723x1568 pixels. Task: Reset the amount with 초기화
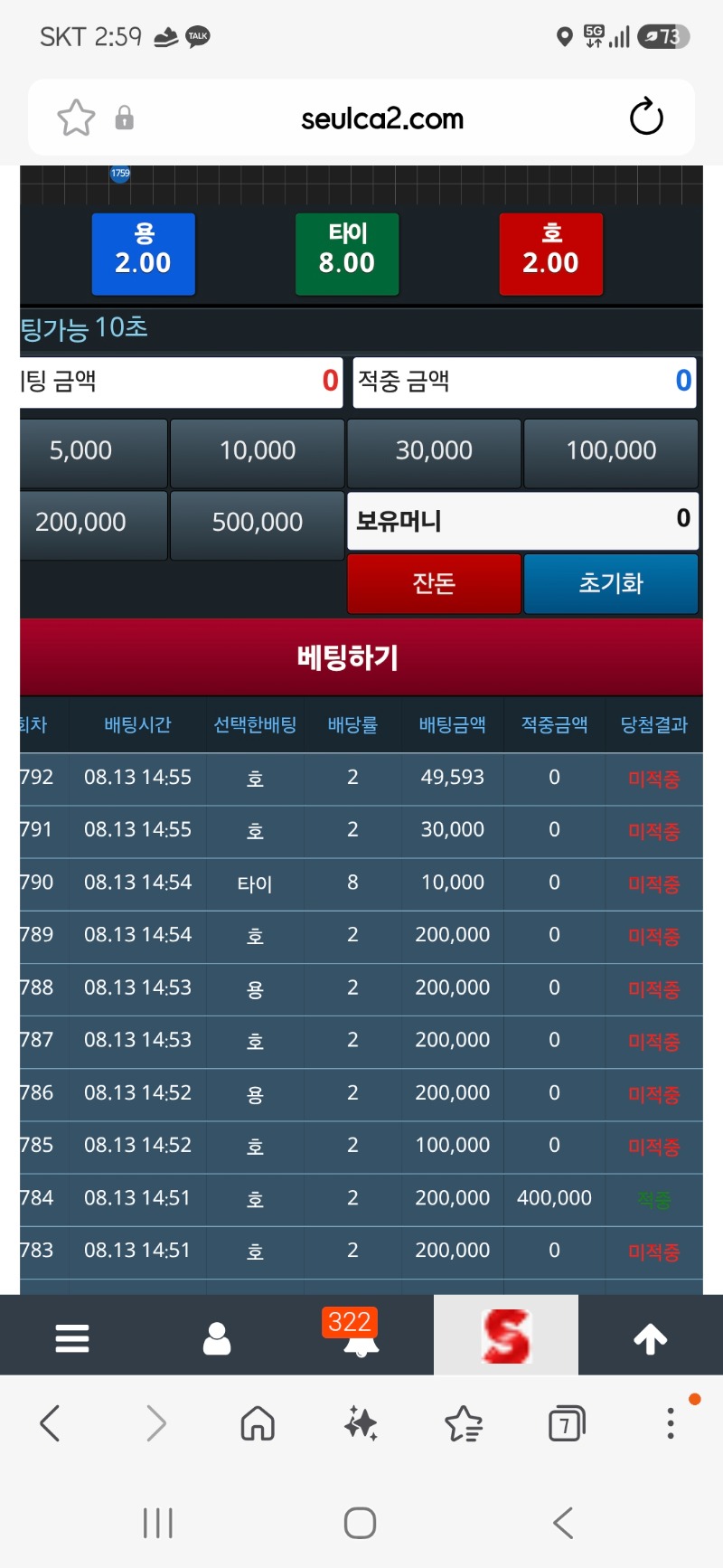[x=611, y=583]
